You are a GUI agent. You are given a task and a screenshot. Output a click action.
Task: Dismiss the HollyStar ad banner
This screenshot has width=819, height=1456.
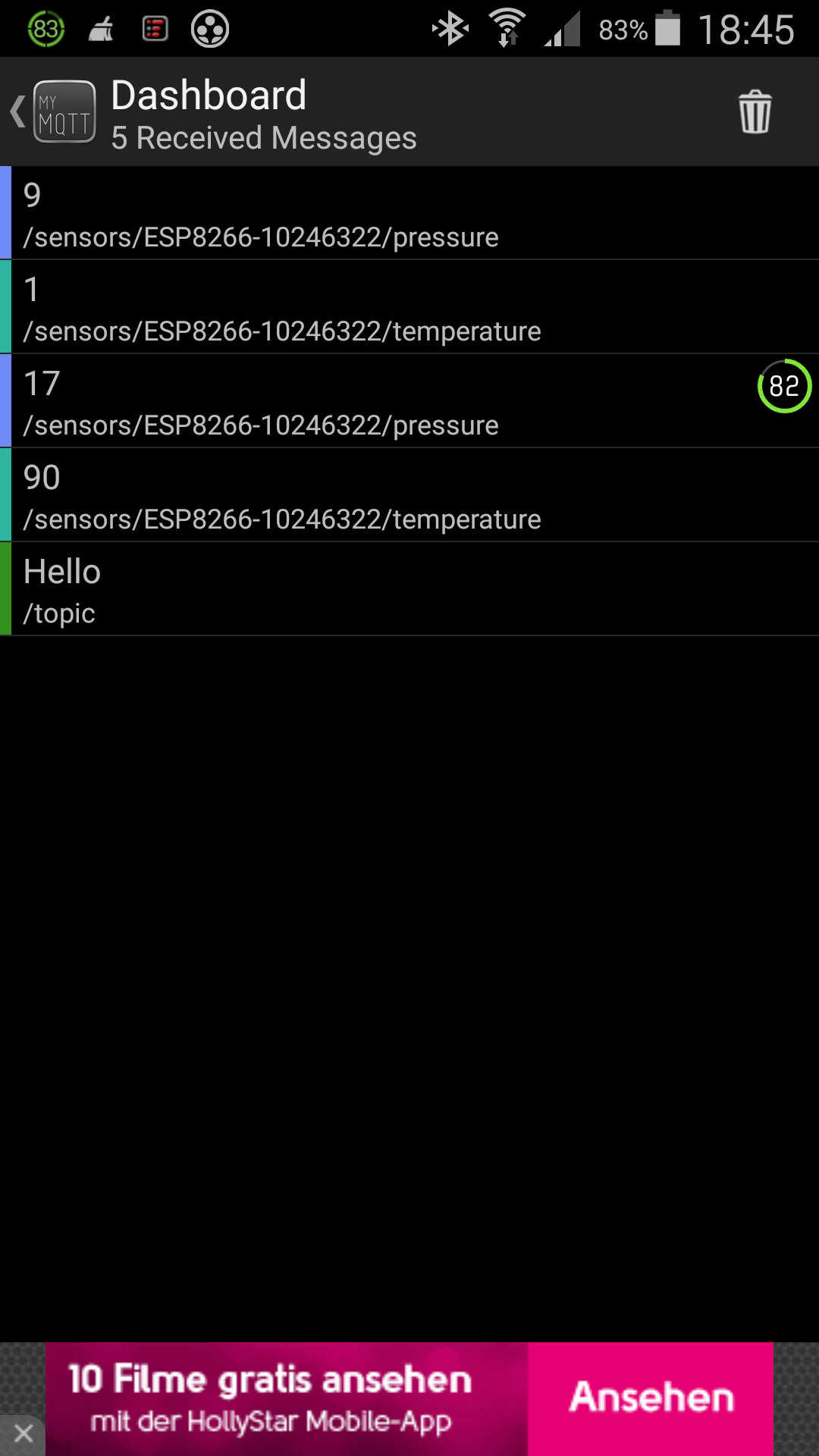23,1433
